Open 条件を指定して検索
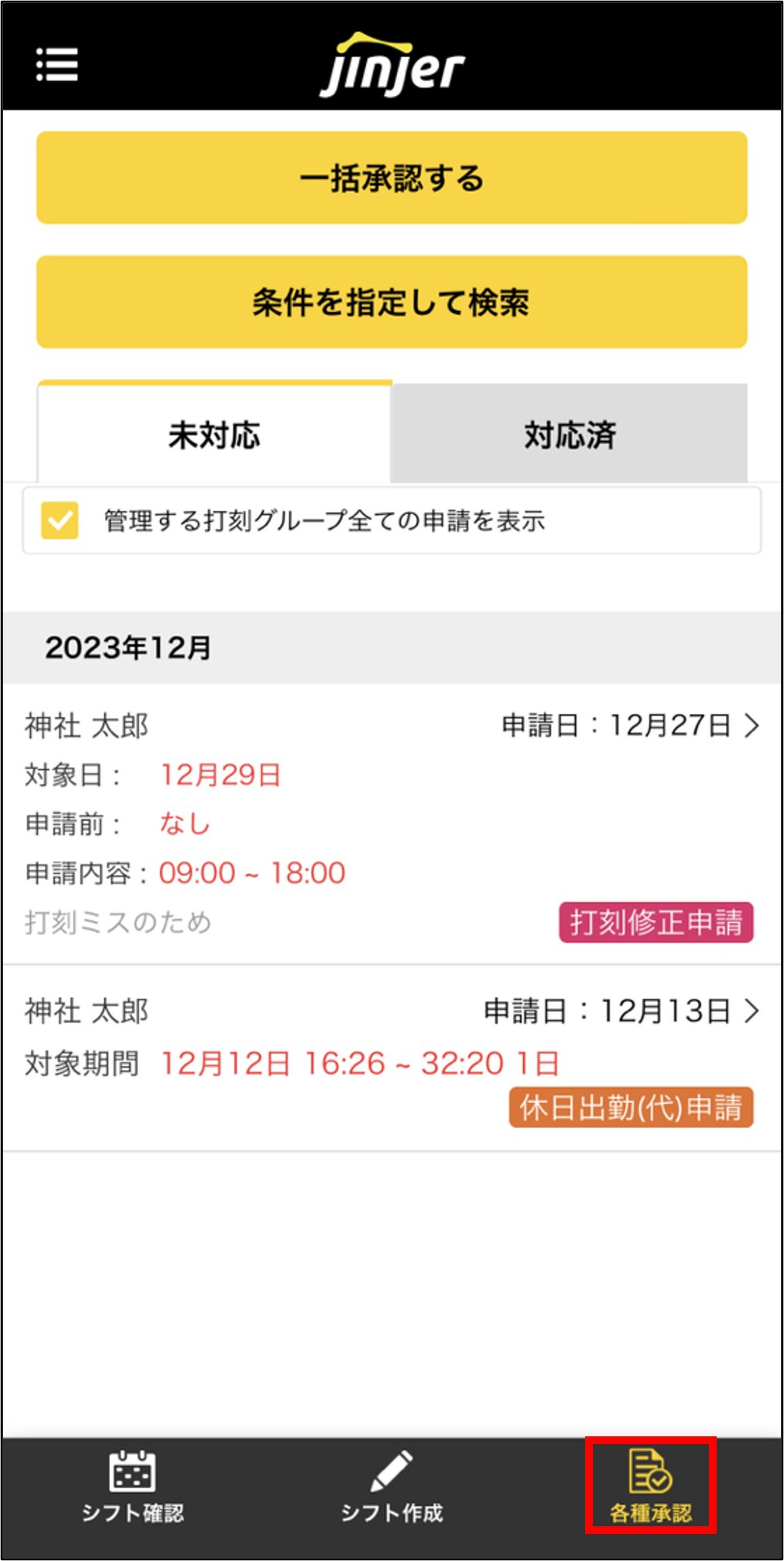784x1561 pixels. point(392,302)
